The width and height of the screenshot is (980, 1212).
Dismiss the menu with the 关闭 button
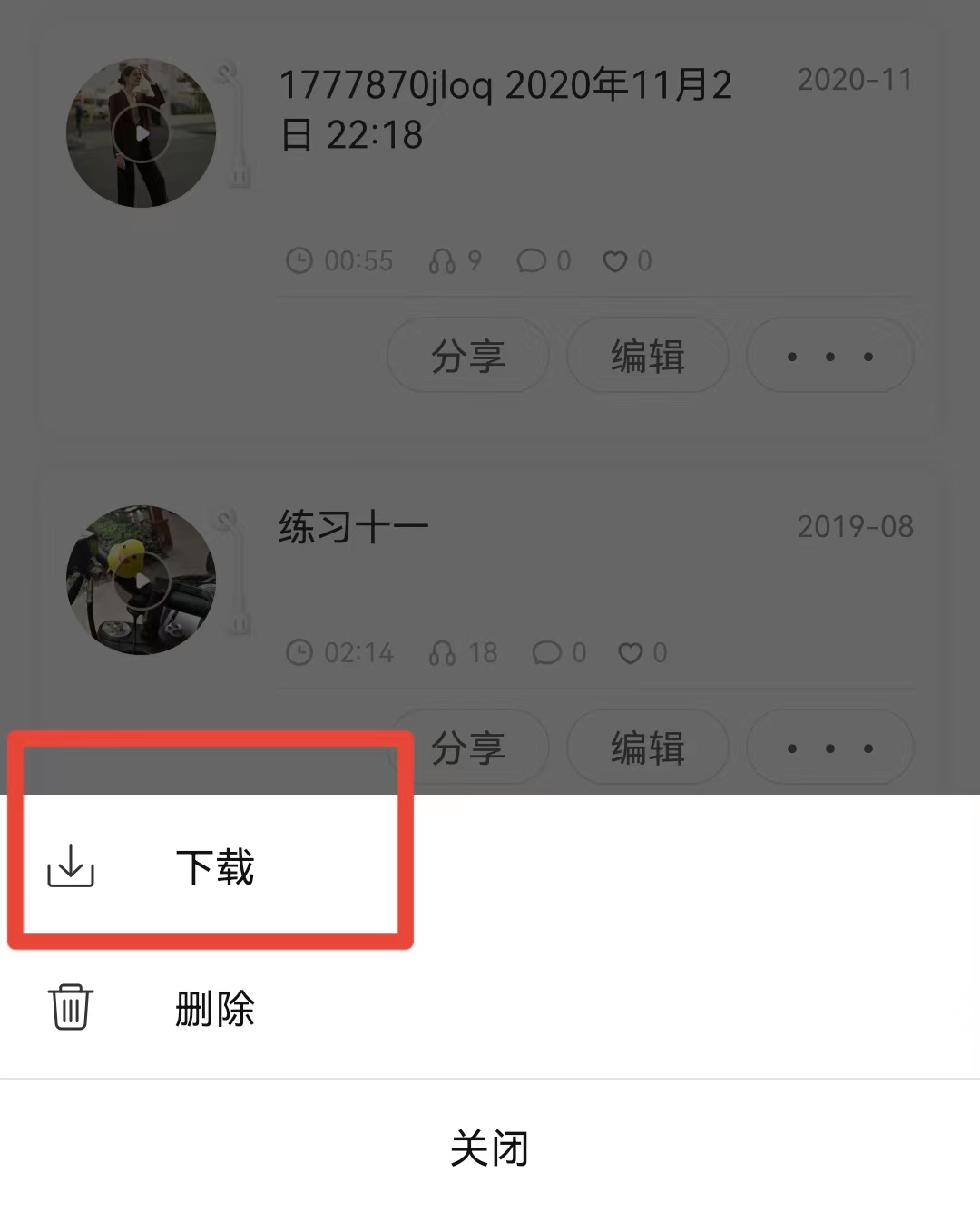click(x=490, y=1146)
